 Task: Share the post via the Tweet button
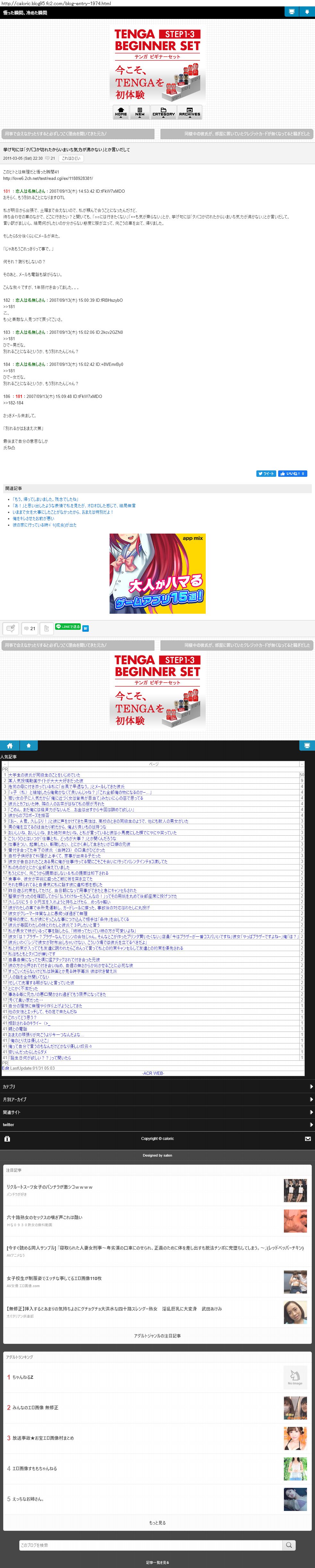tap(266, 473)
